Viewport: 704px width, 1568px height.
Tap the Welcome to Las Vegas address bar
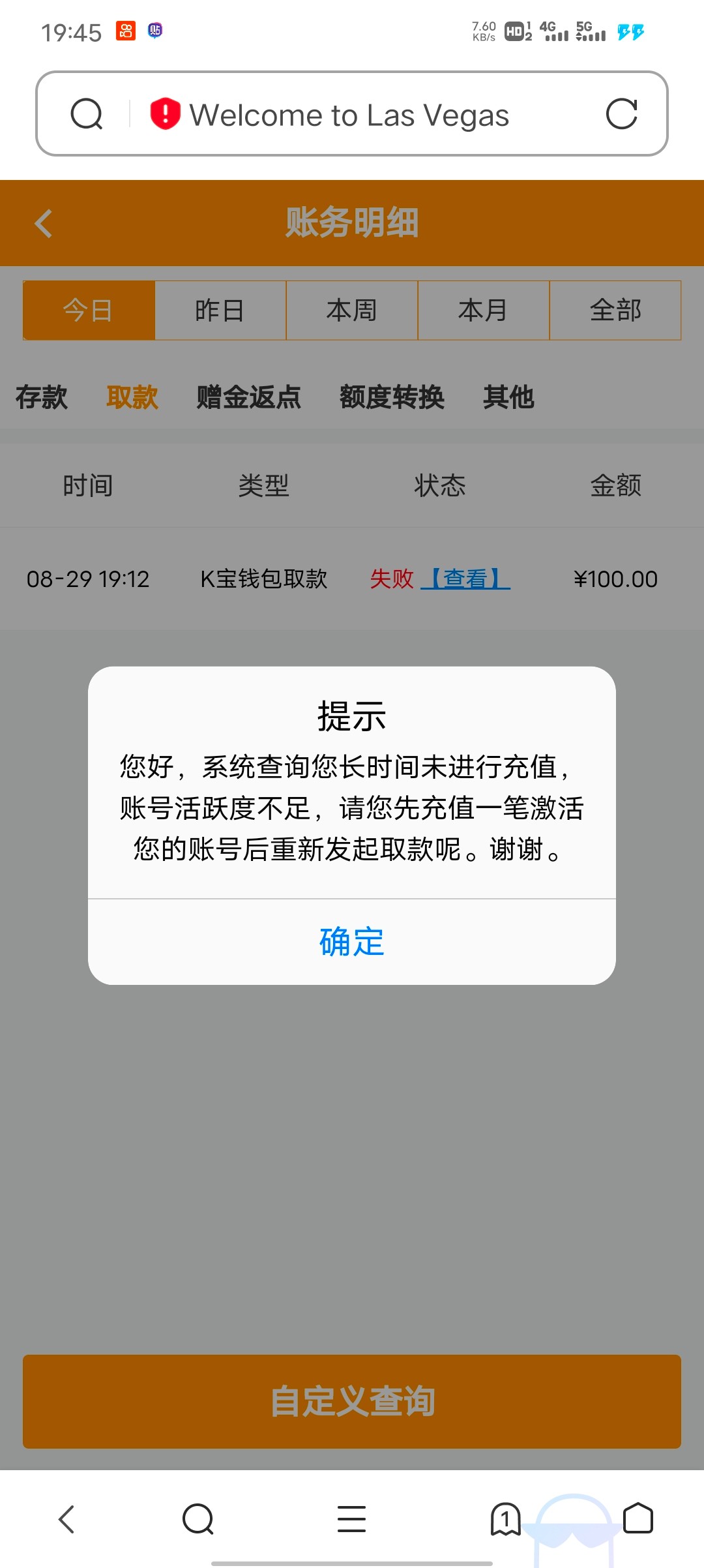pyautogui.click(x=352, y=115)
